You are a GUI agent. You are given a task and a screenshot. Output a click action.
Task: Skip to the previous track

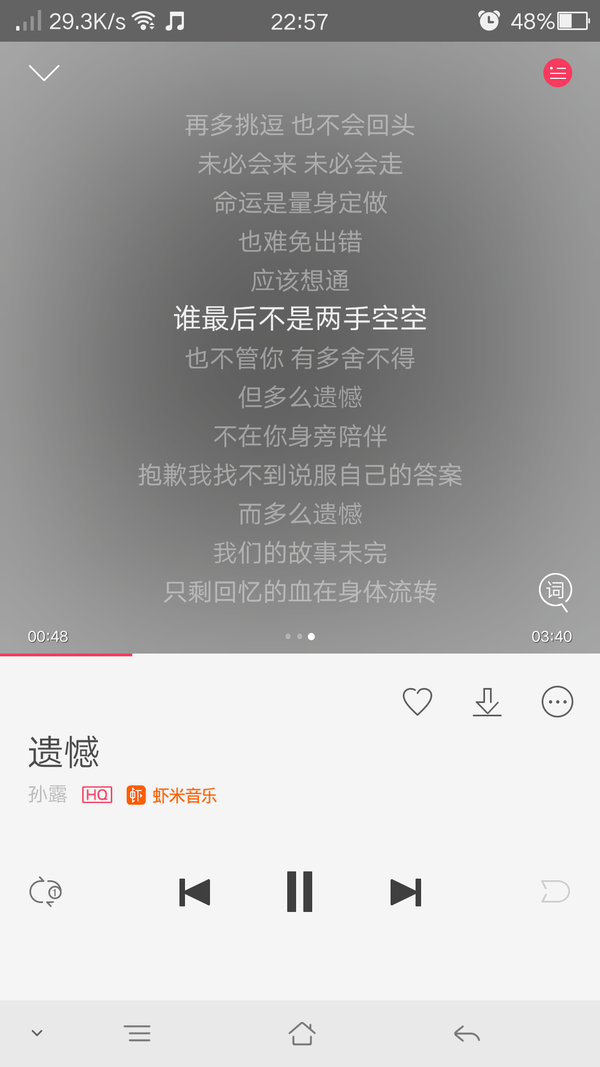pos(195,892)
